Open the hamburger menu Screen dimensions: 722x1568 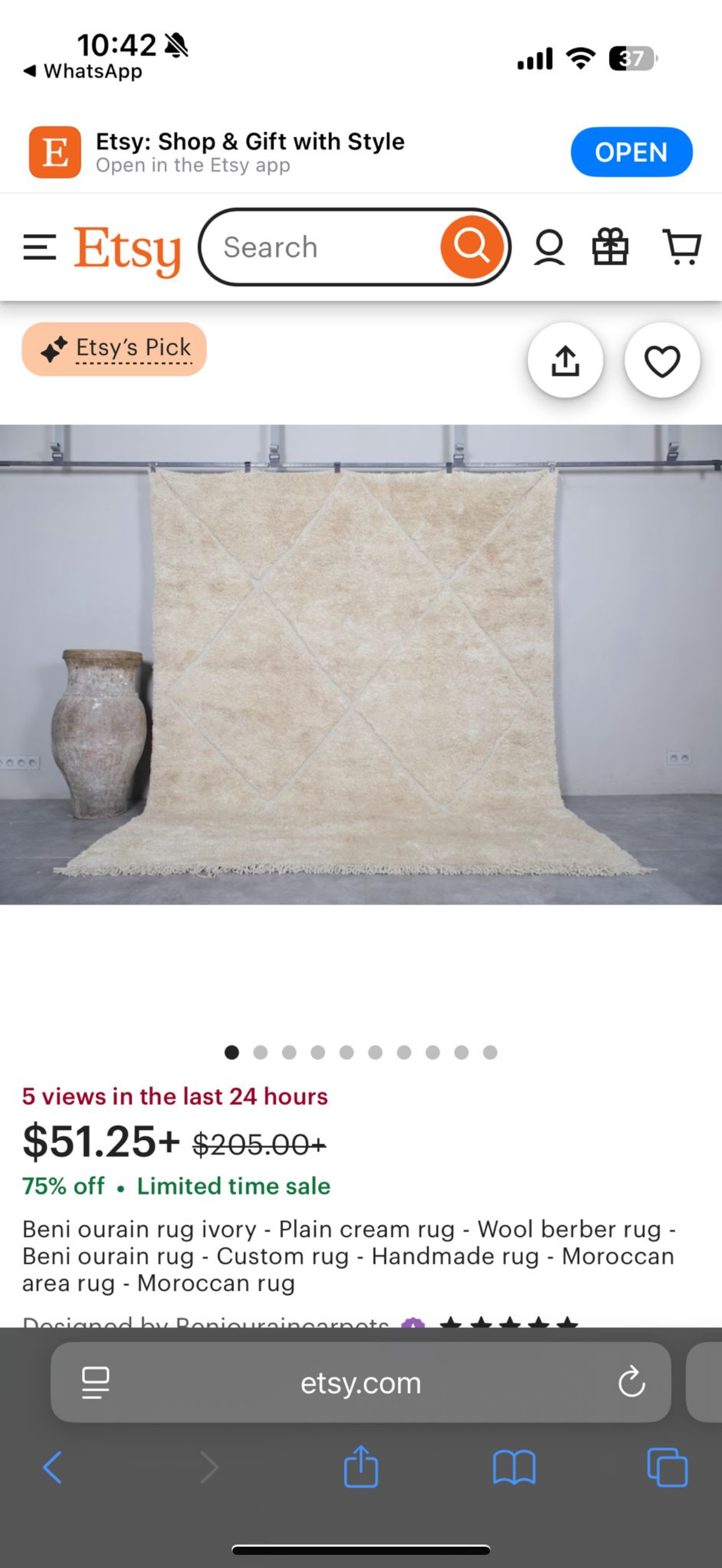point(39,248)
